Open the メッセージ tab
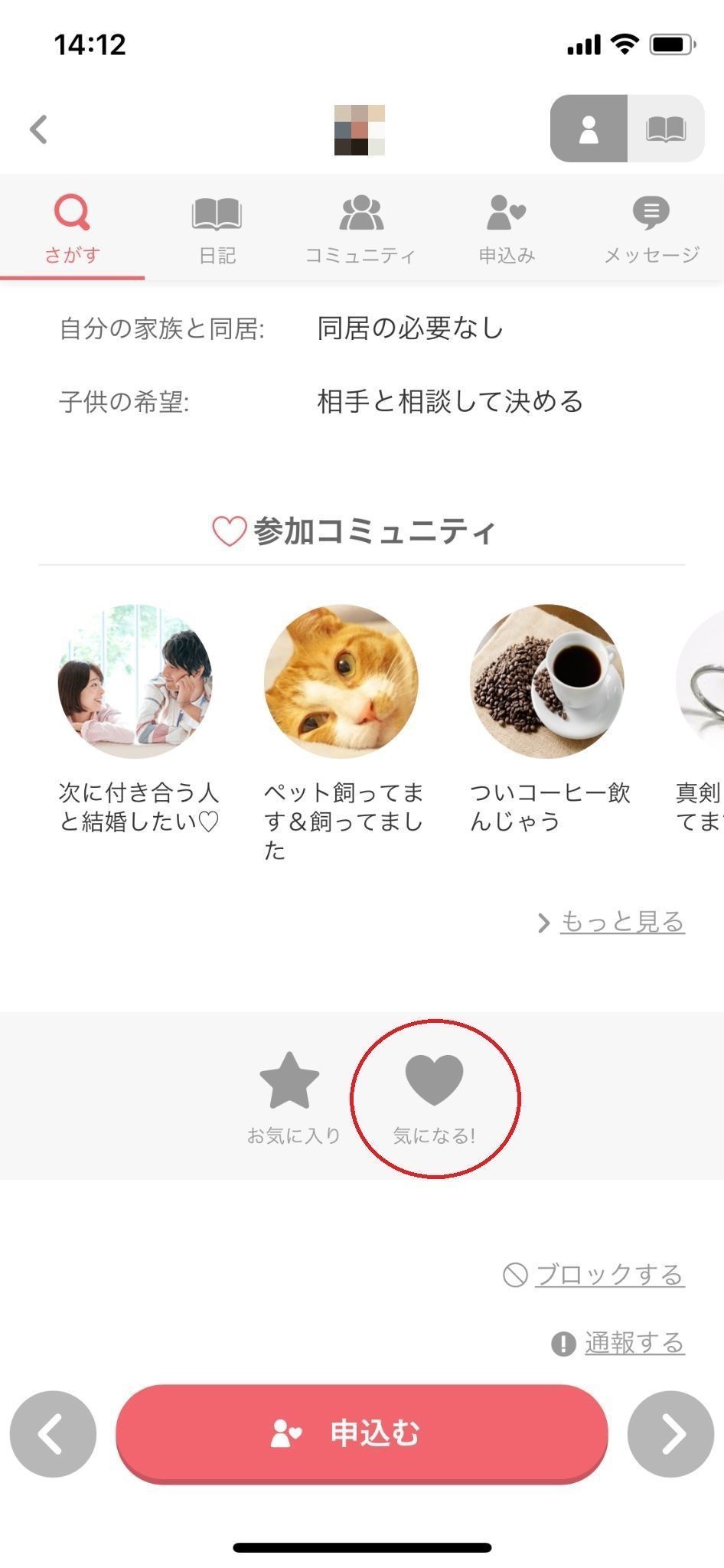 [x=651, y=228]
